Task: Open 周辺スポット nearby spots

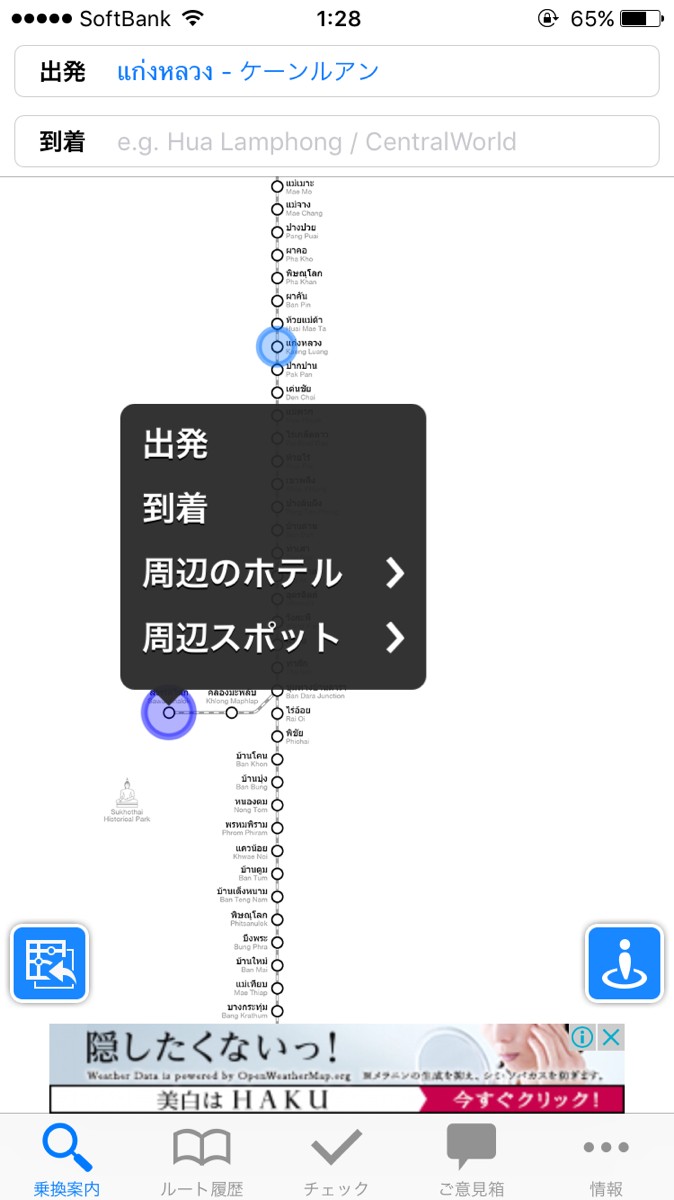Action: (273, 637)
